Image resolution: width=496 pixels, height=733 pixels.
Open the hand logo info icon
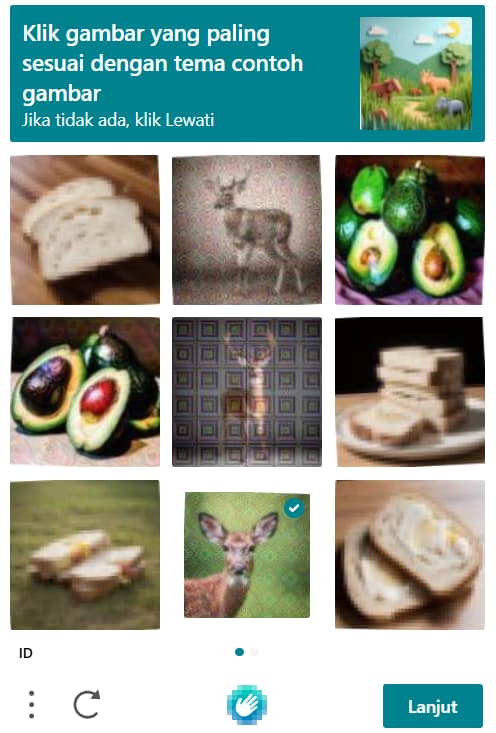tap(247, 704)
